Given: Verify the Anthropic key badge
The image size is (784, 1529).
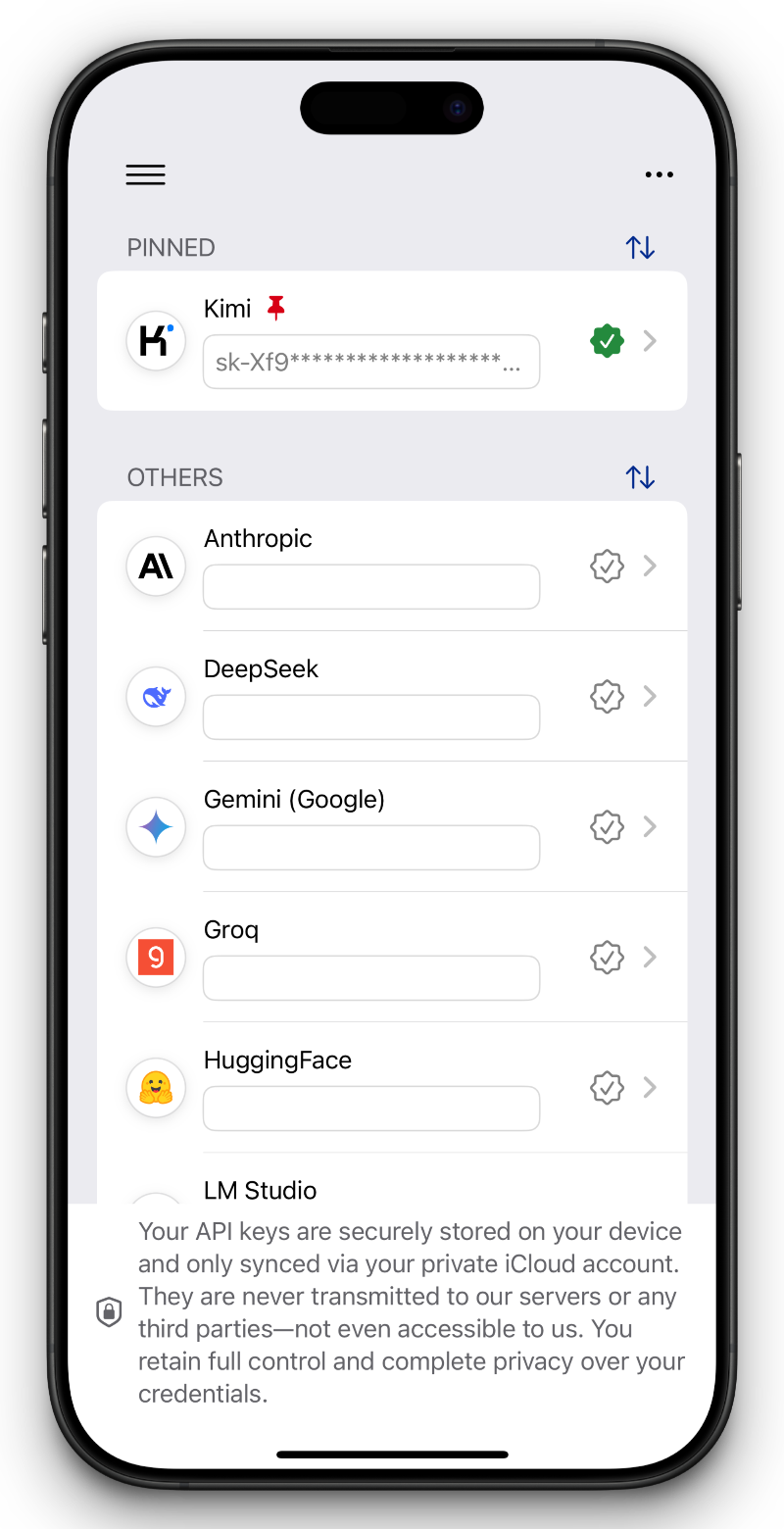Looking at the screenshot, I should tap(607, 566).
